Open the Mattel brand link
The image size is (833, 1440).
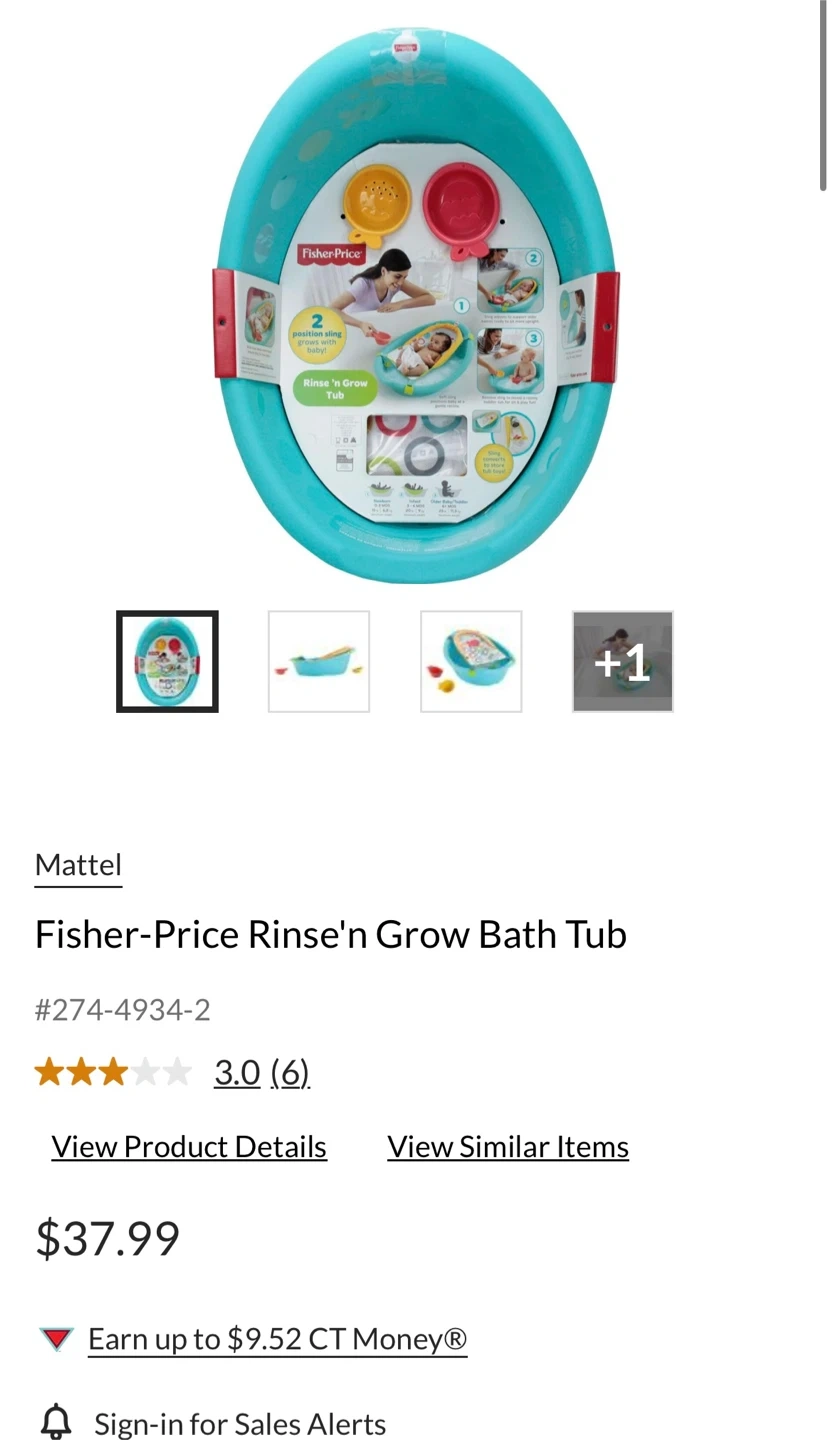78,864
